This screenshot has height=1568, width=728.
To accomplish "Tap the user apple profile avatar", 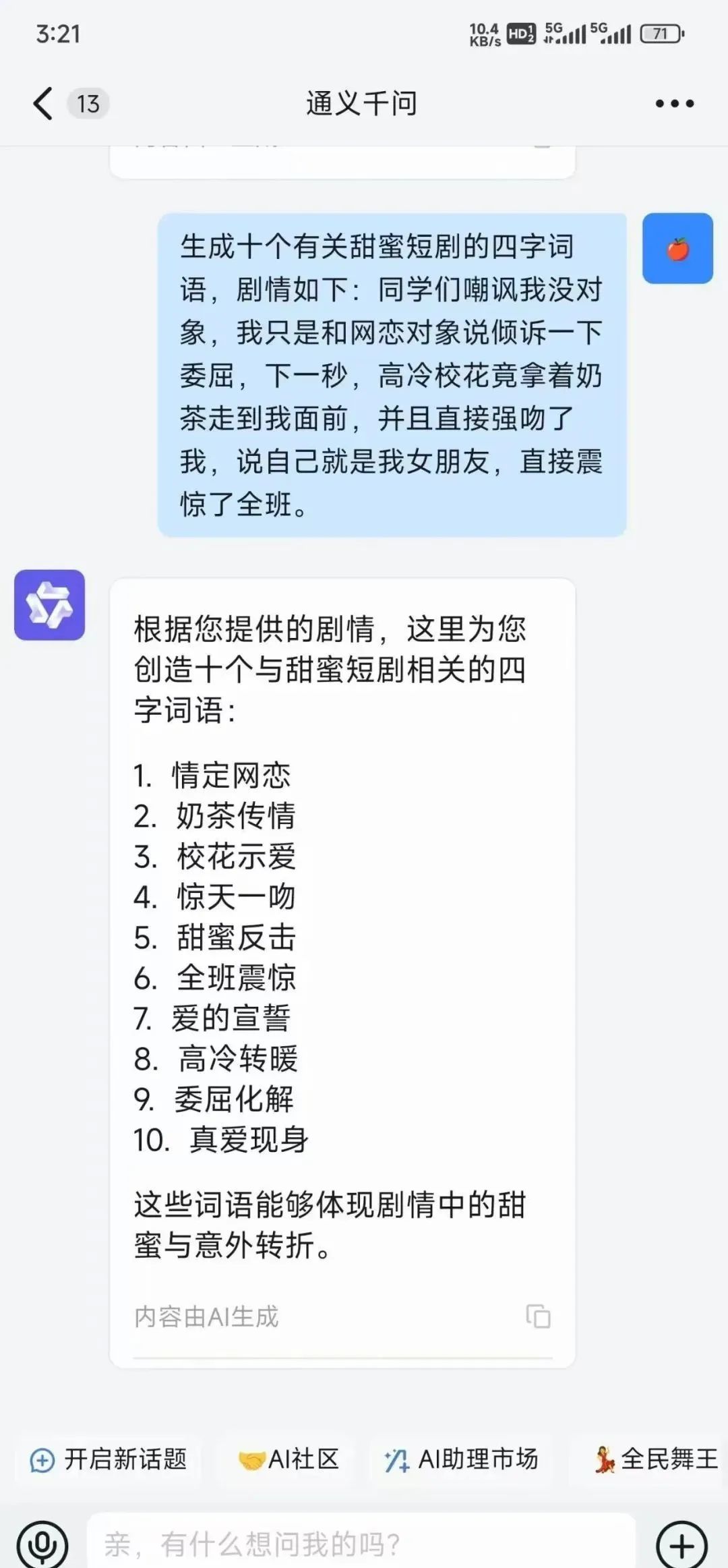I will (677, 248).
